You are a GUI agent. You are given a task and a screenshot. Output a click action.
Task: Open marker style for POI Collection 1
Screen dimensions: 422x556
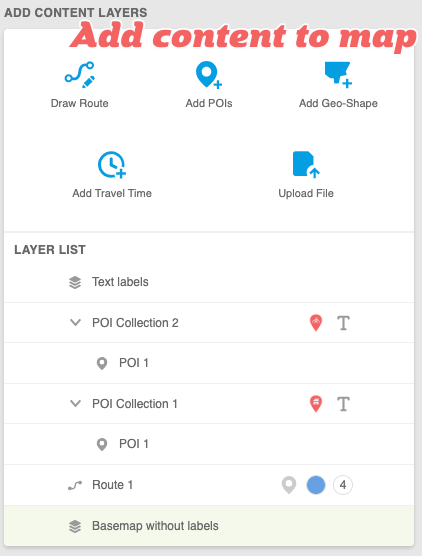[316, 404]
